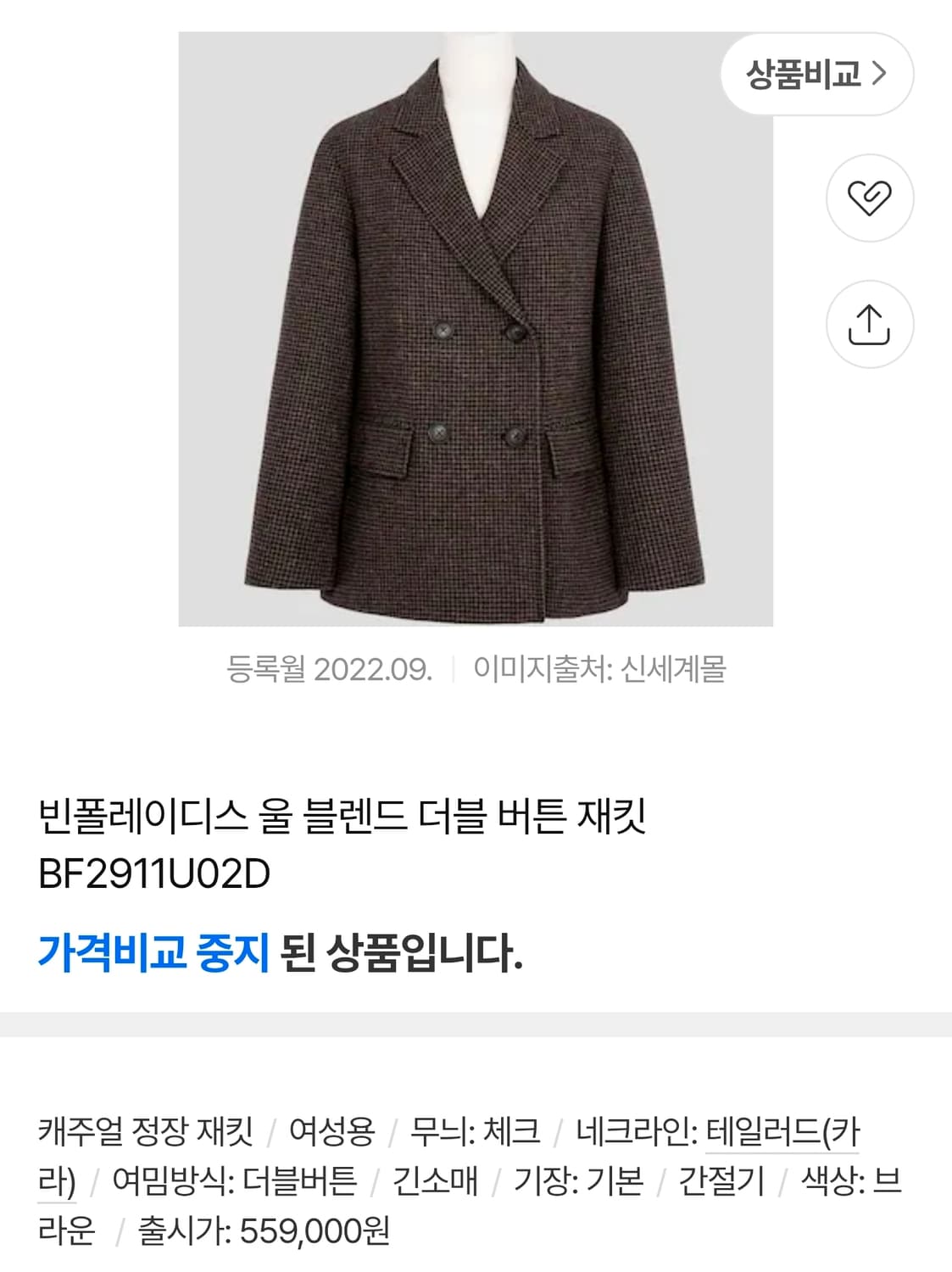Select the 여성용 gender spec
The image size is (952, 1272).
pyautogui.click(x=335, y=1128)
